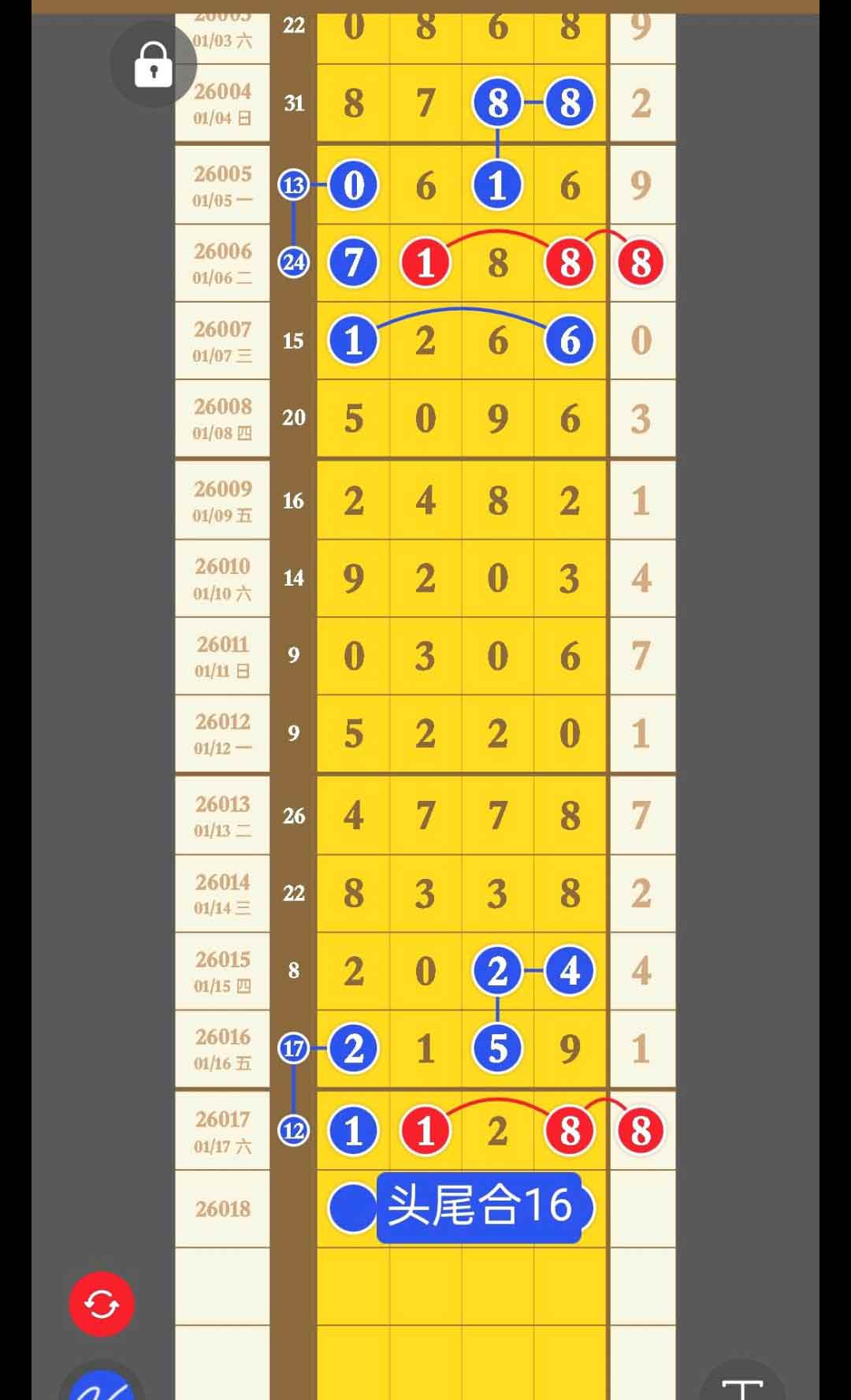Open the text tool button
The width and height of the screenshot is (851, 1400).
(742, 1384)
